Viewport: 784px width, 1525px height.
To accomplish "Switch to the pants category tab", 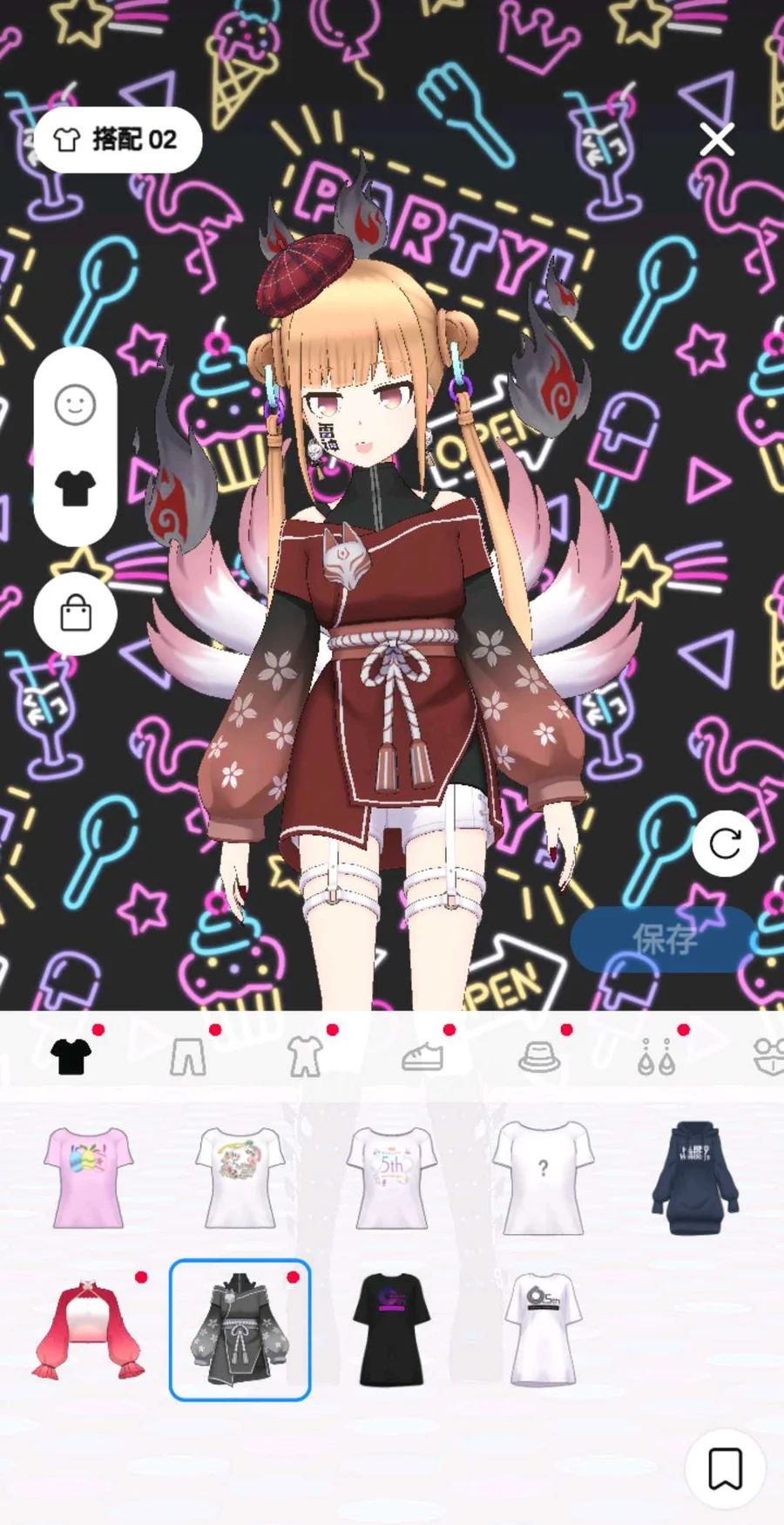I will tap(188, 1058).
